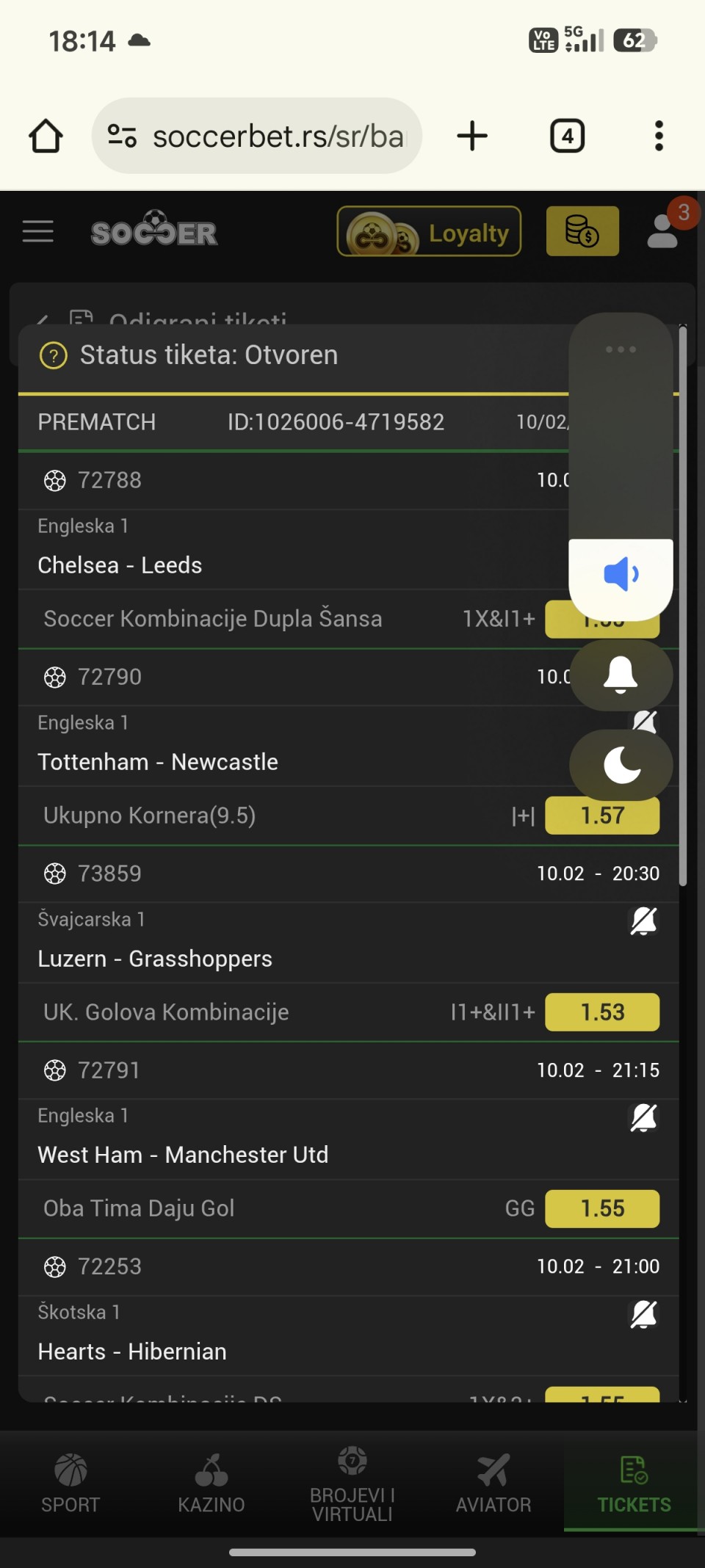The image size is (705, 1568).
Task: Open the hamburger side menu
Action: [x=38, y=232]
